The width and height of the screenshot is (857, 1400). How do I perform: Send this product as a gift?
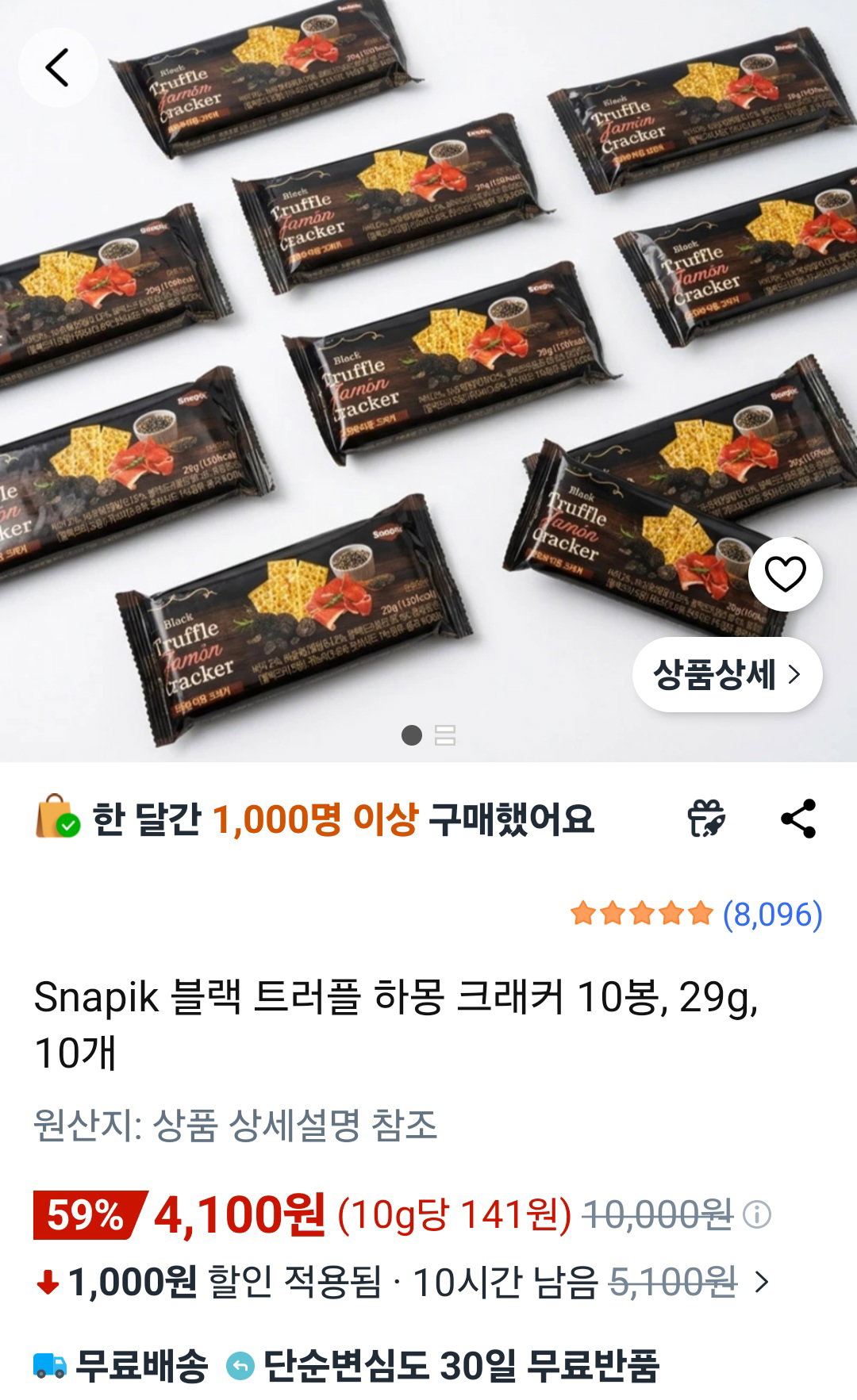click(706, 819)
